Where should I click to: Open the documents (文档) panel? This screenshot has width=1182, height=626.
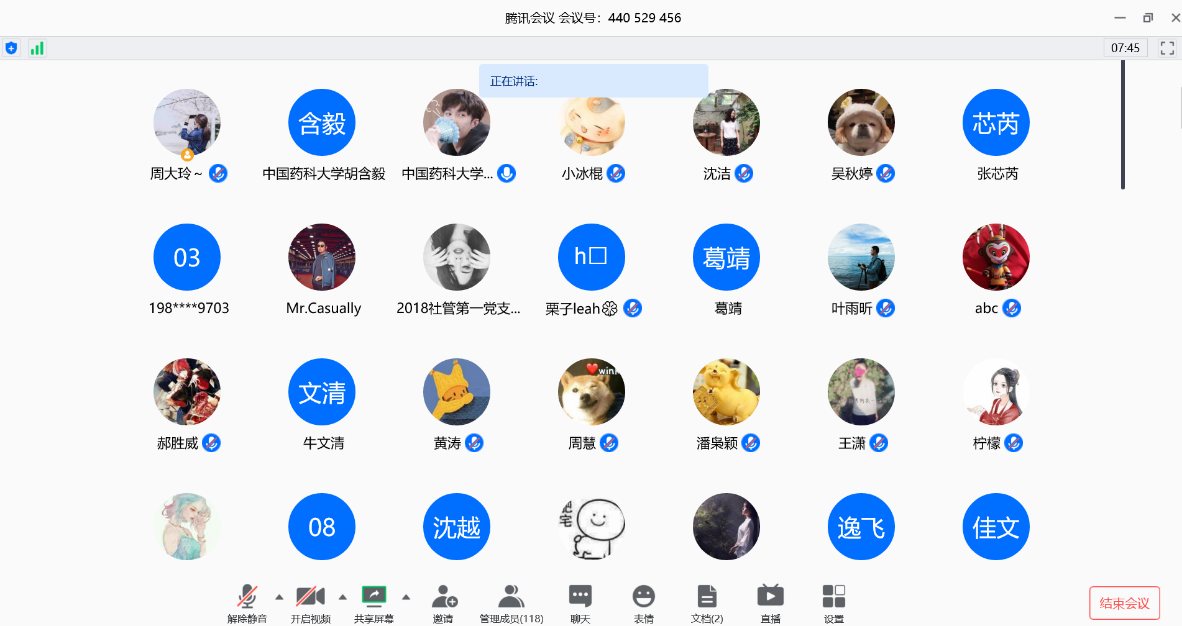coord(707,601)
